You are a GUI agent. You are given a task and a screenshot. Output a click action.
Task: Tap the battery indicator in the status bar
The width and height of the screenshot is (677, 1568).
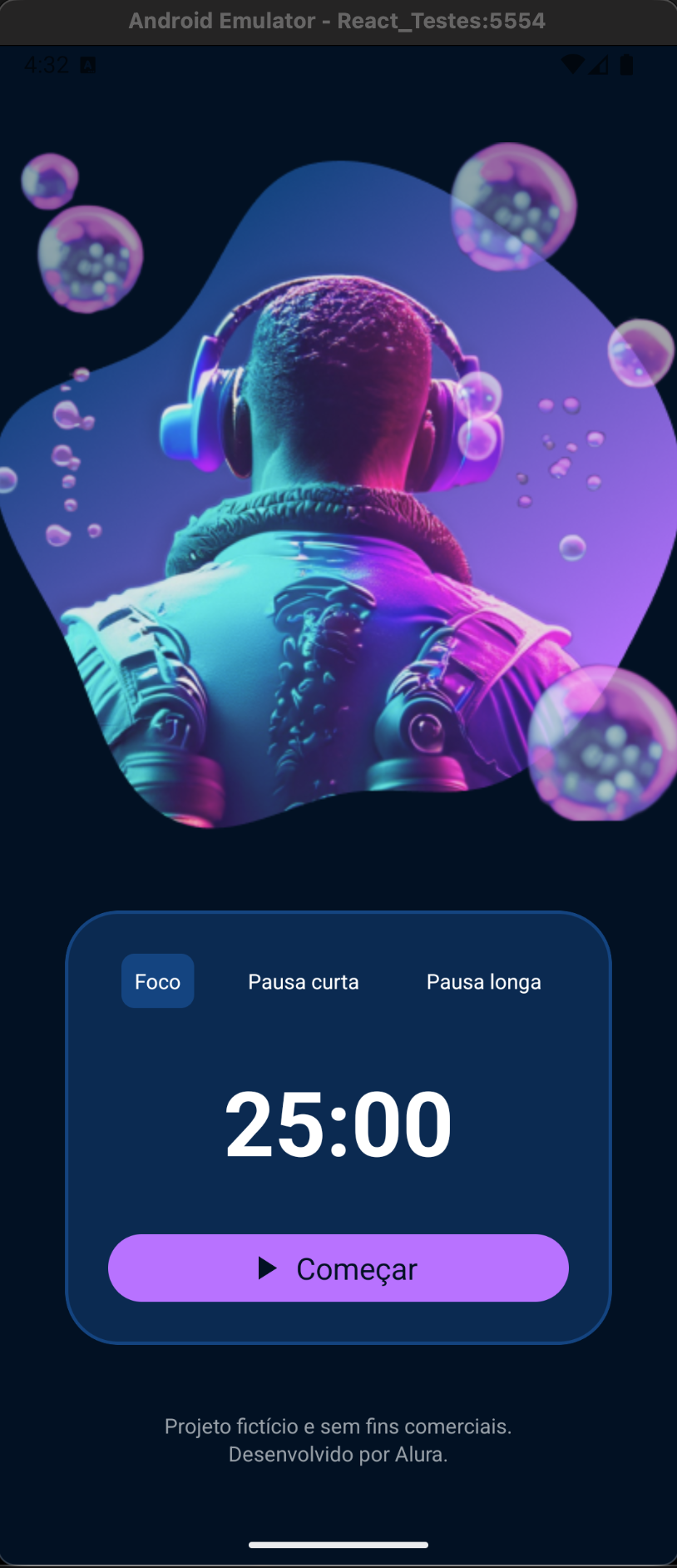(x=625, y=65)
